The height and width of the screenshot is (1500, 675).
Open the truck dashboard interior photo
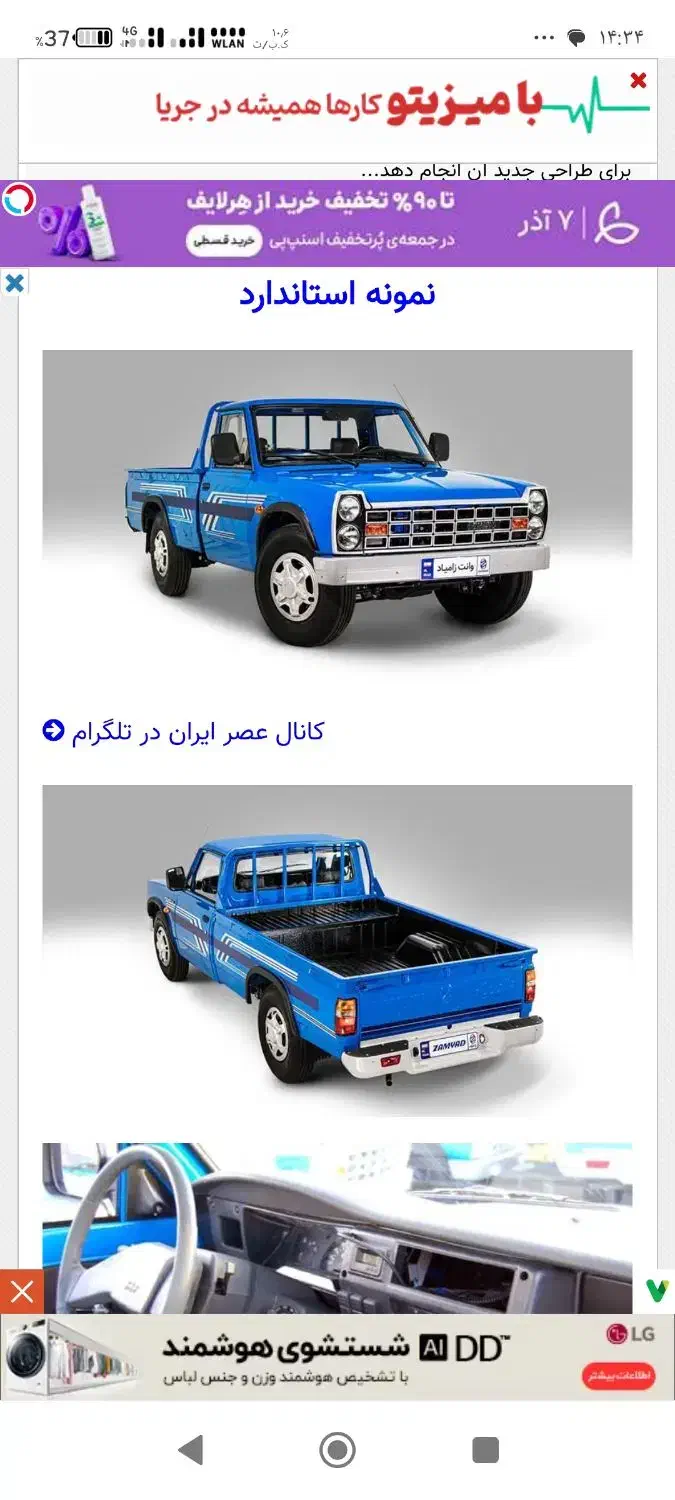(337, 1228)
